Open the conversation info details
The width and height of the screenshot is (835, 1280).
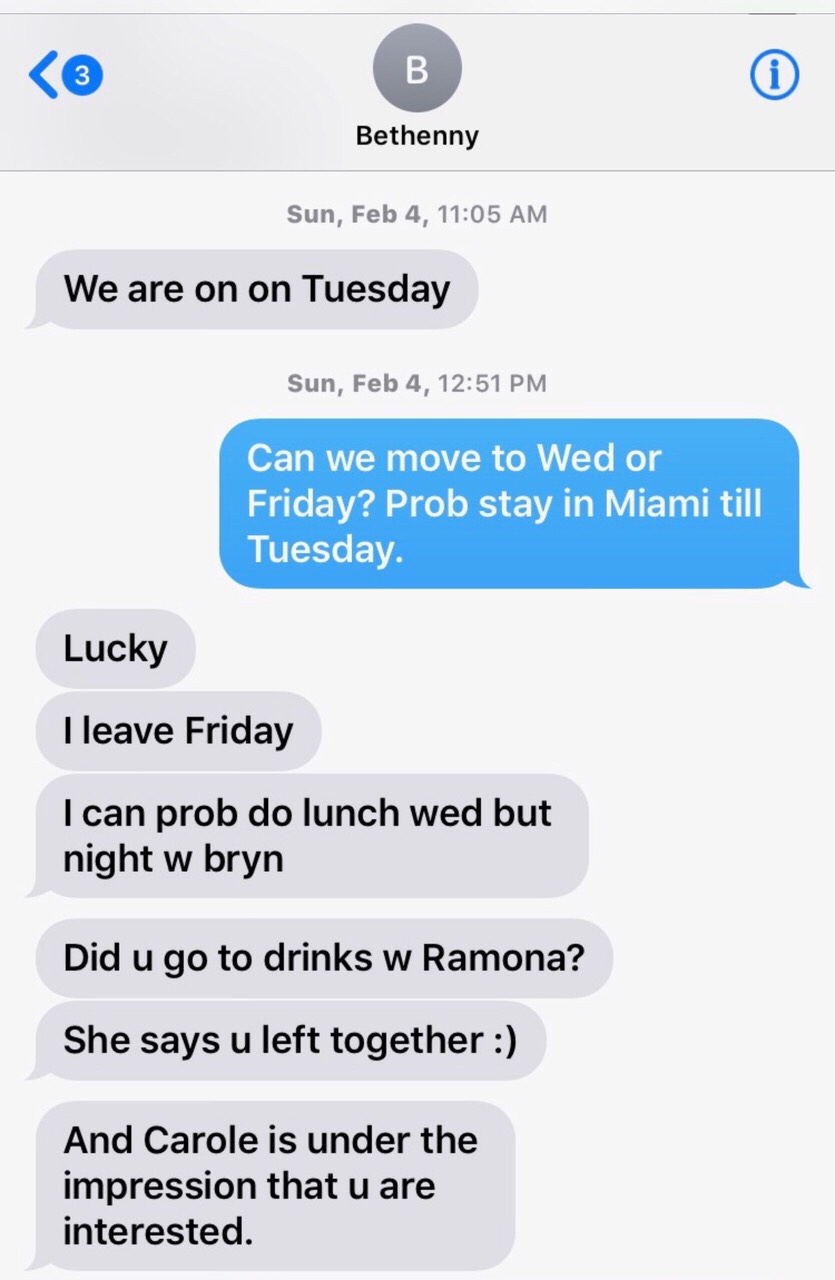(x=774, y=75)
